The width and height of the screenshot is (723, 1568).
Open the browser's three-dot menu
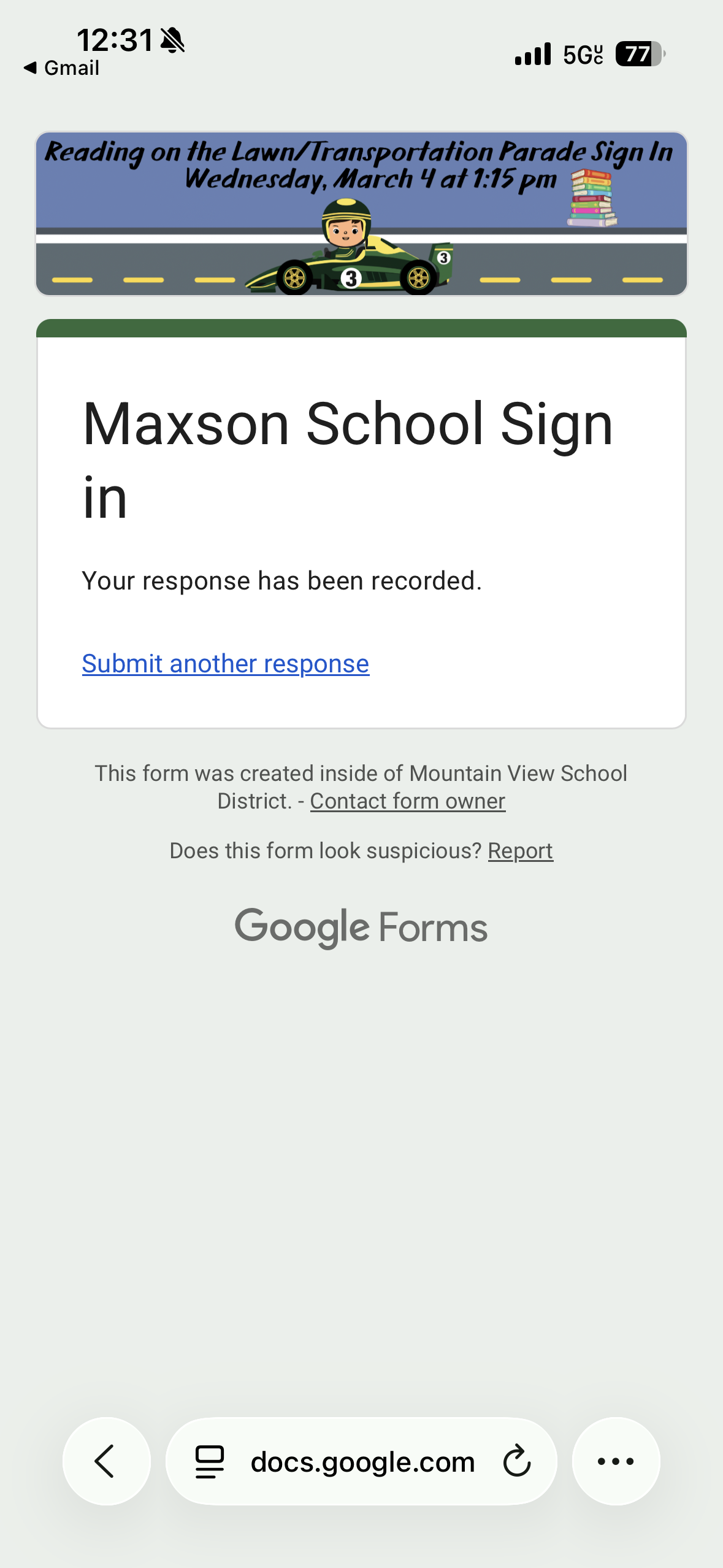(616, 1461)
